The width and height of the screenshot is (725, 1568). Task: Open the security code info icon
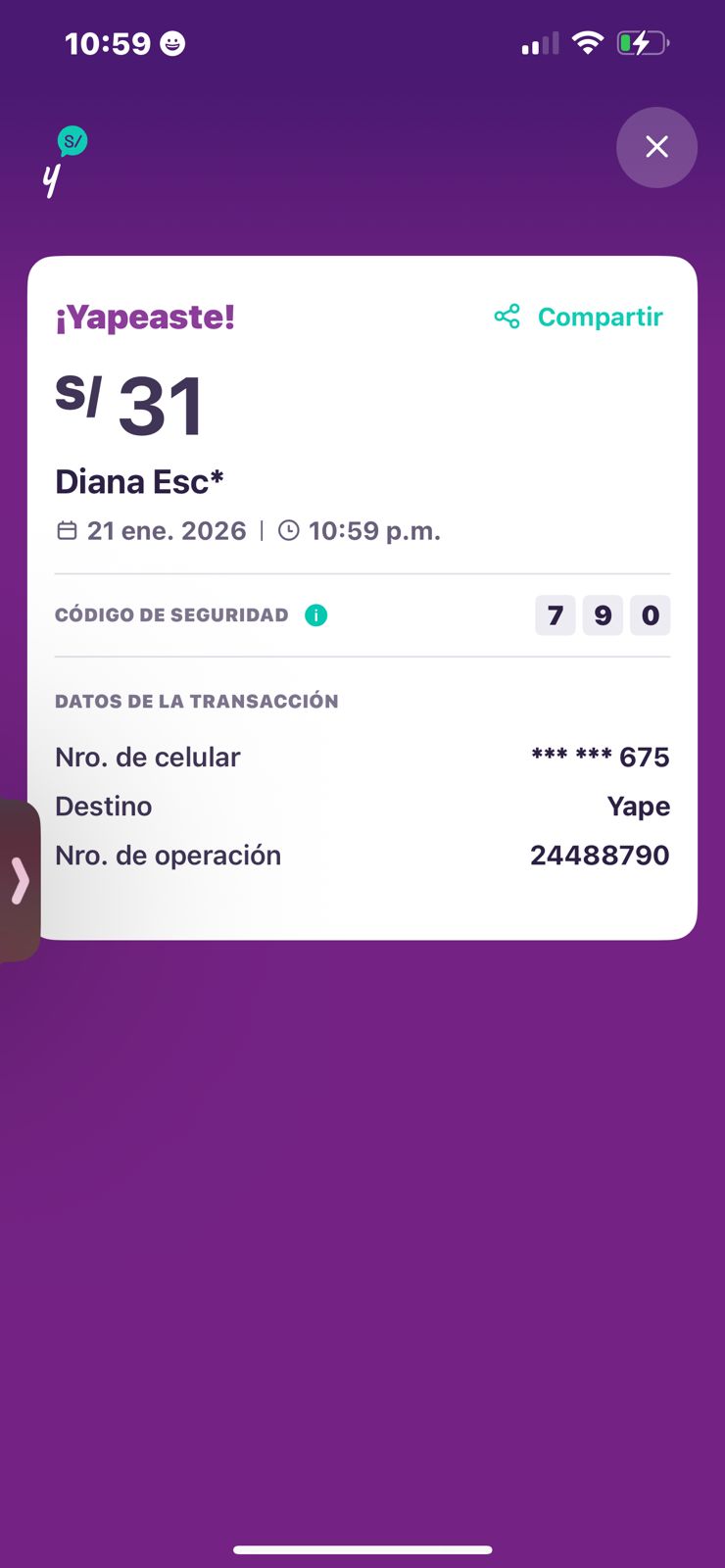pos(315,615)
